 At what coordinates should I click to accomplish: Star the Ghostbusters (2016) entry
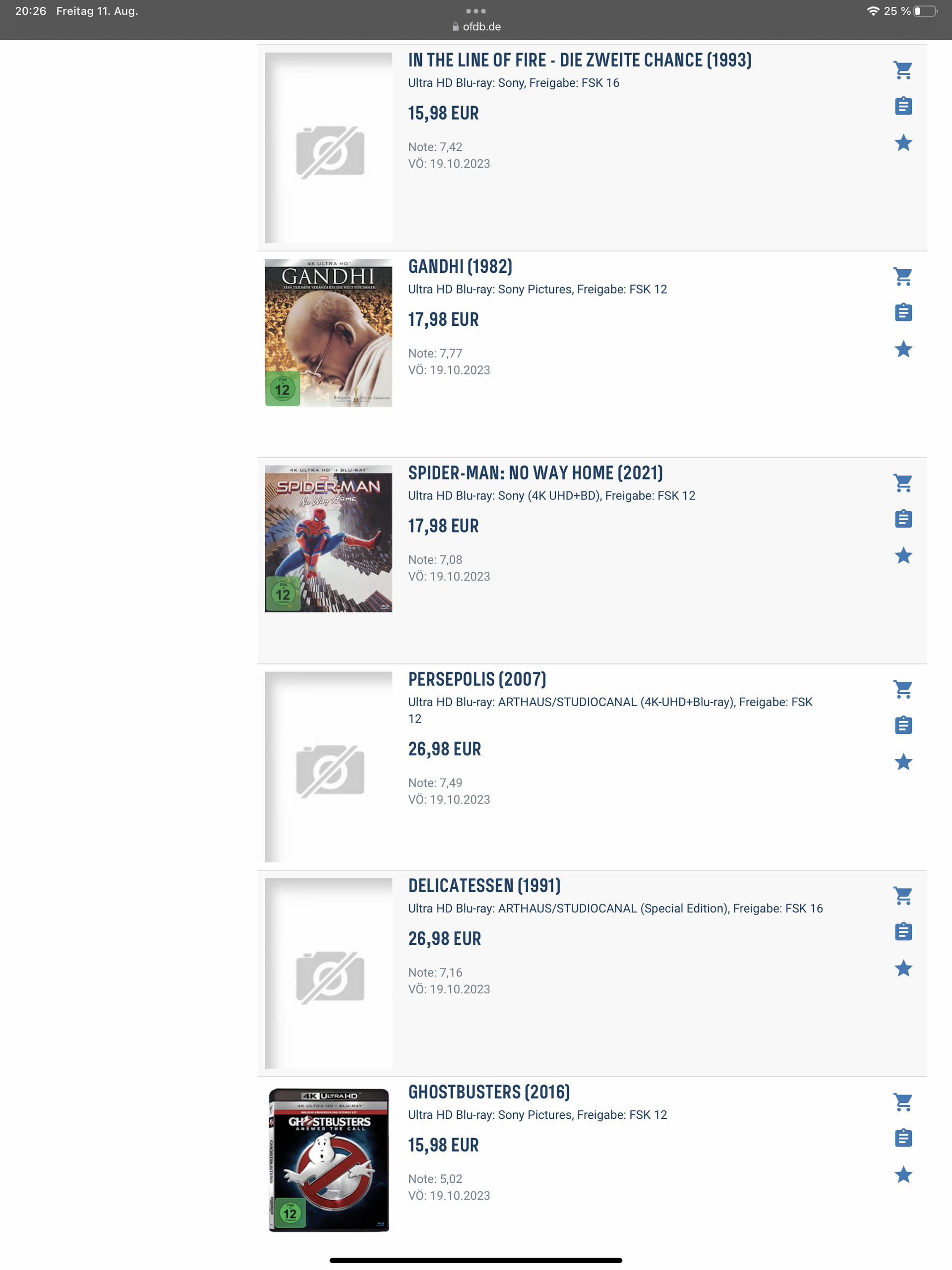902,1175
